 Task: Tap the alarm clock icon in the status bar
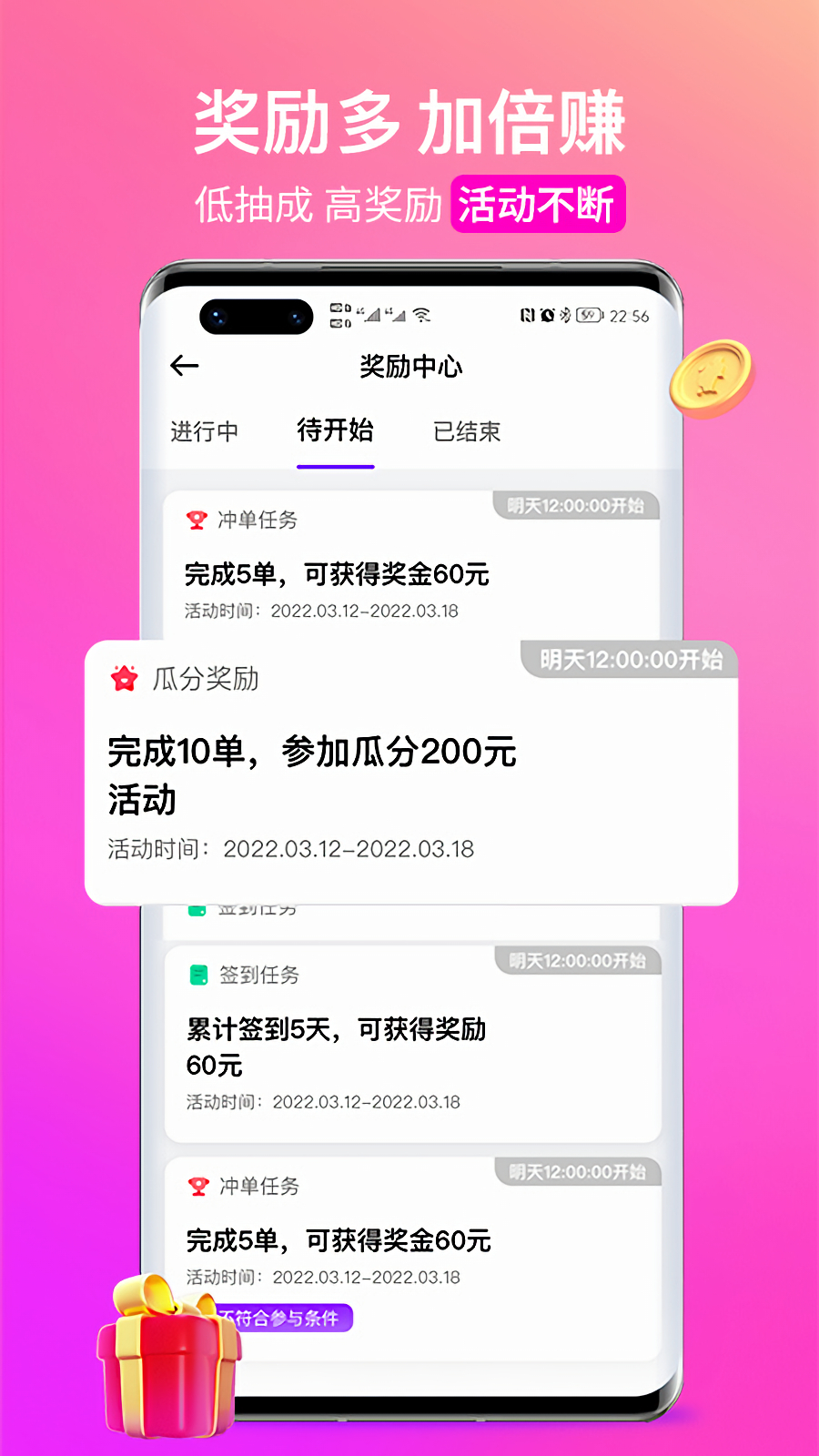[x=547, y=315]
